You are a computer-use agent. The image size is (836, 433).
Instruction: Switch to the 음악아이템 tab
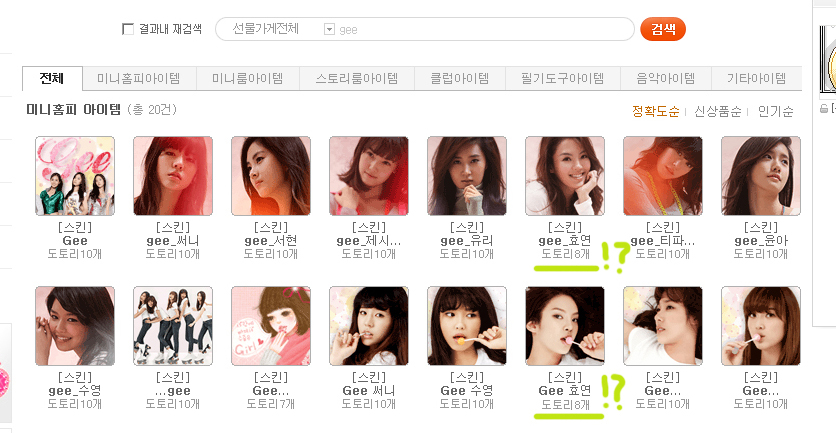point(658,79)
